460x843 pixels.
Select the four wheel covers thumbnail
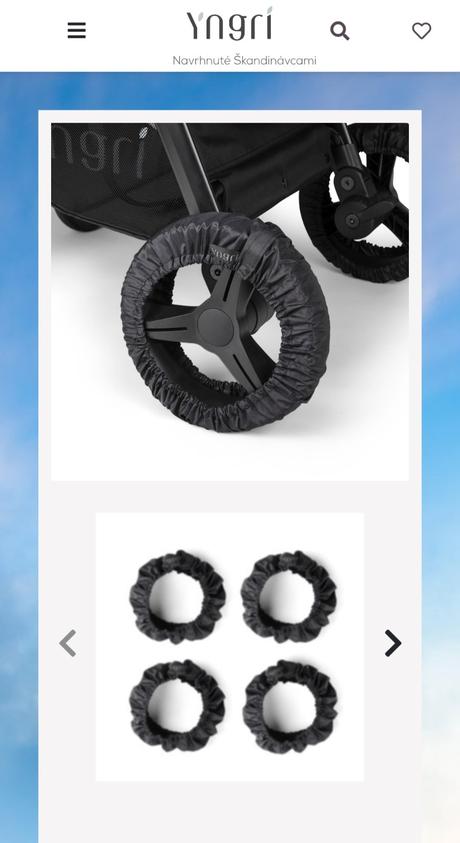coord(230,647)
